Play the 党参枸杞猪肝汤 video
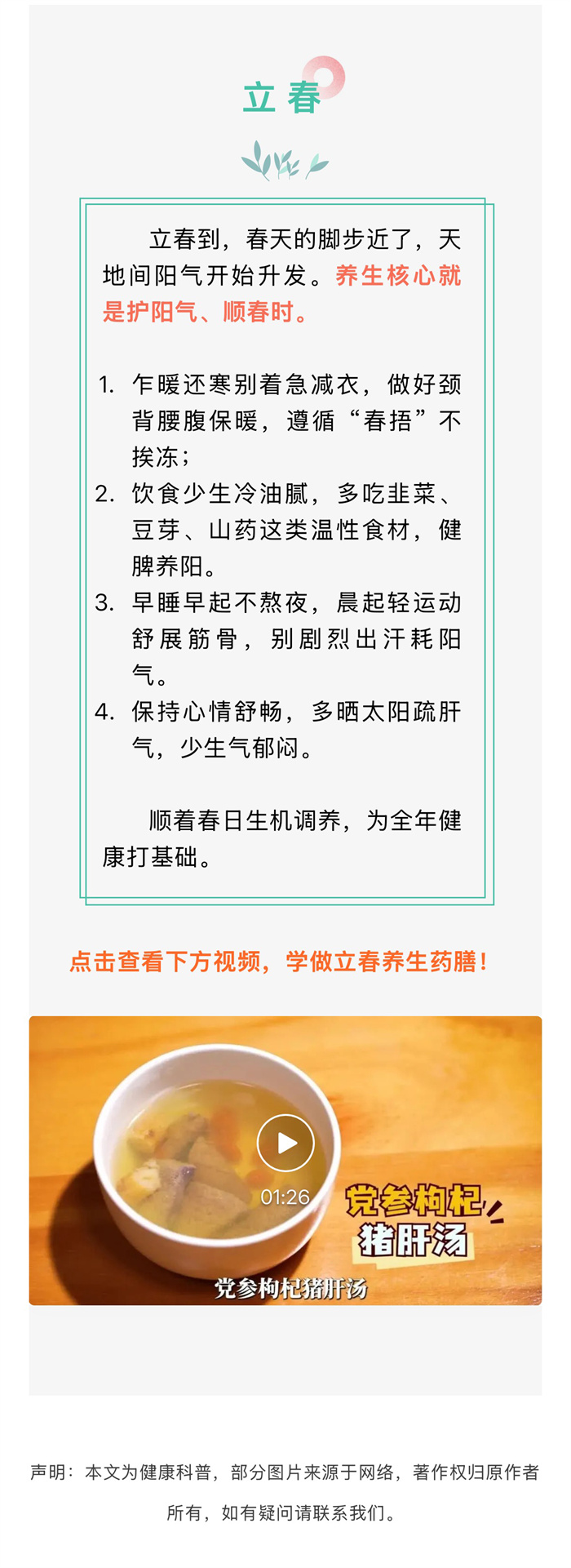Image resolution: width=571 pixels, height=1568 pixels. click(x=285, y=1143)
